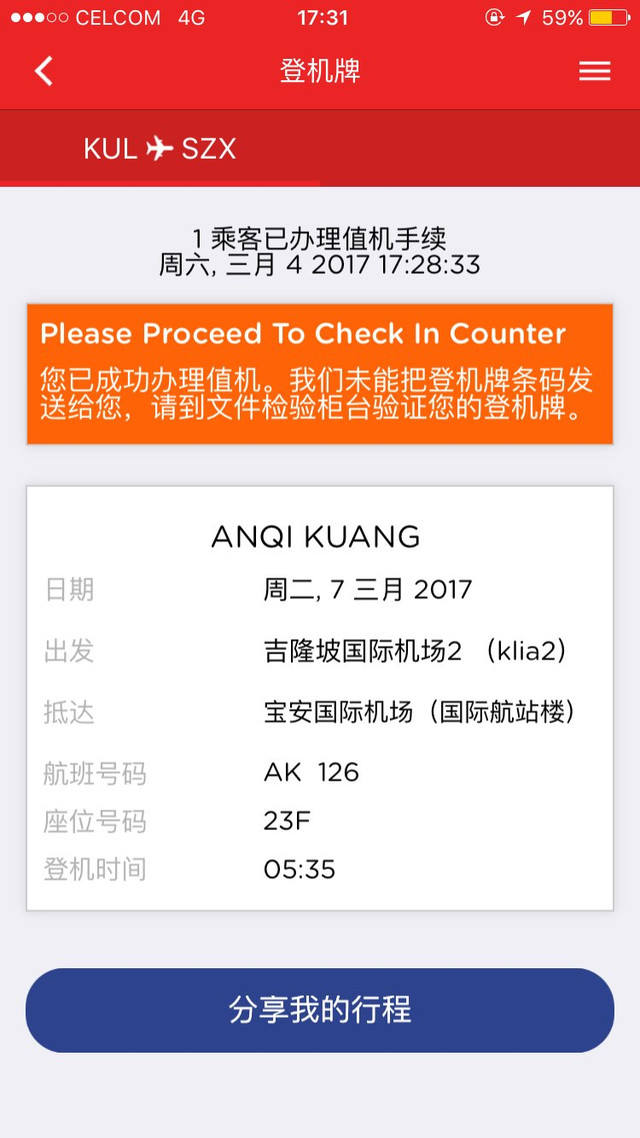Tap the 分享我的行程 button
The image size is (640, 1138).
(x=320, y=1010)
